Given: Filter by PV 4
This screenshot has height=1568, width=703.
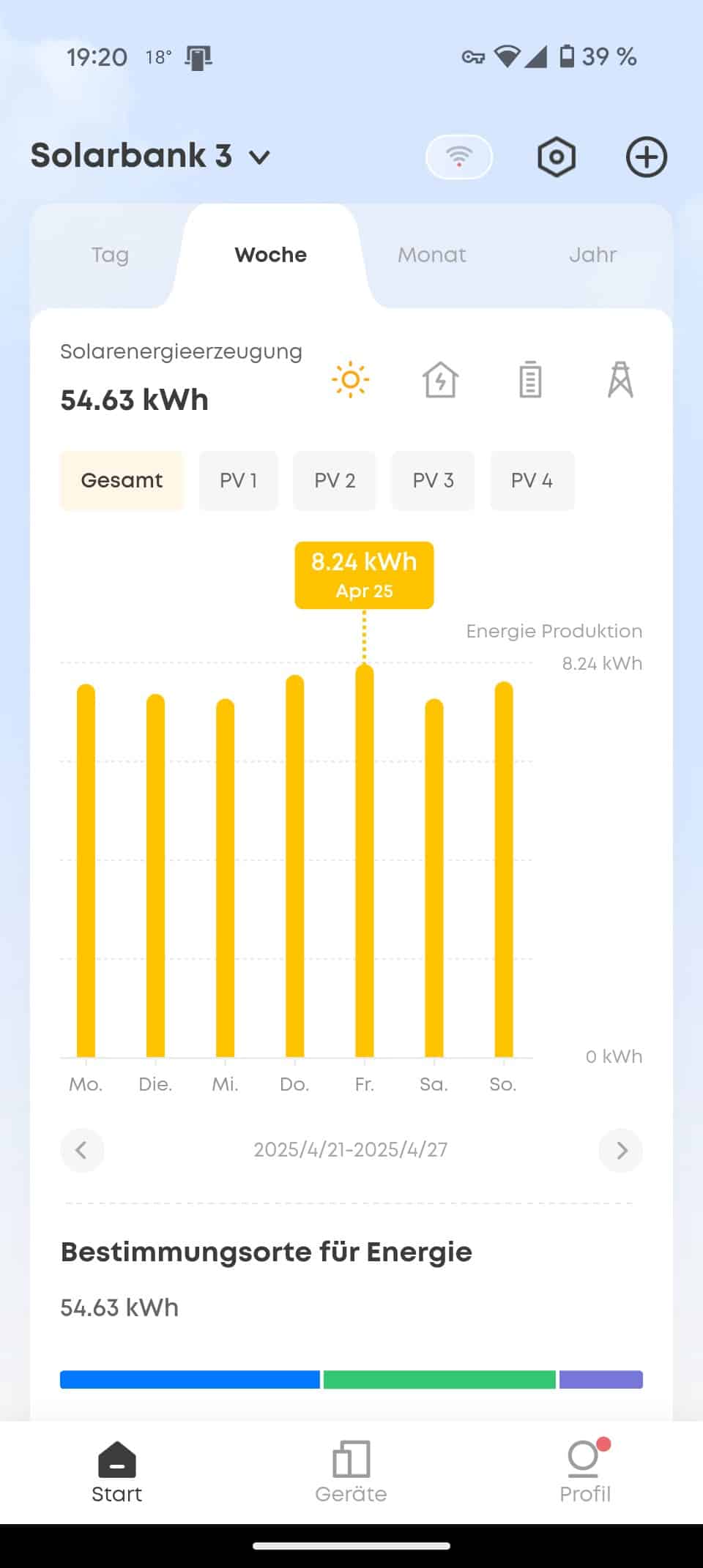Looking at the screenshot, I should pos(532,480).
